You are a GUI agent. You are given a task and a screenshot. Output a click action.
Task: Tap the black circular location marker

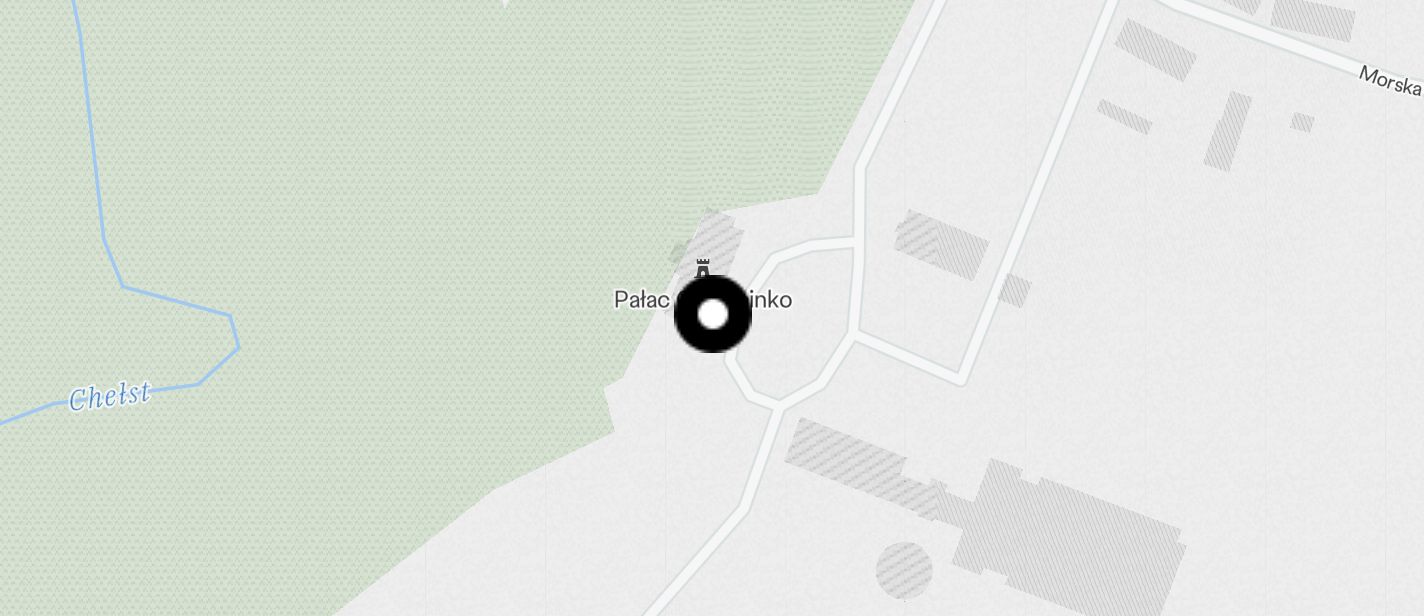712,314
